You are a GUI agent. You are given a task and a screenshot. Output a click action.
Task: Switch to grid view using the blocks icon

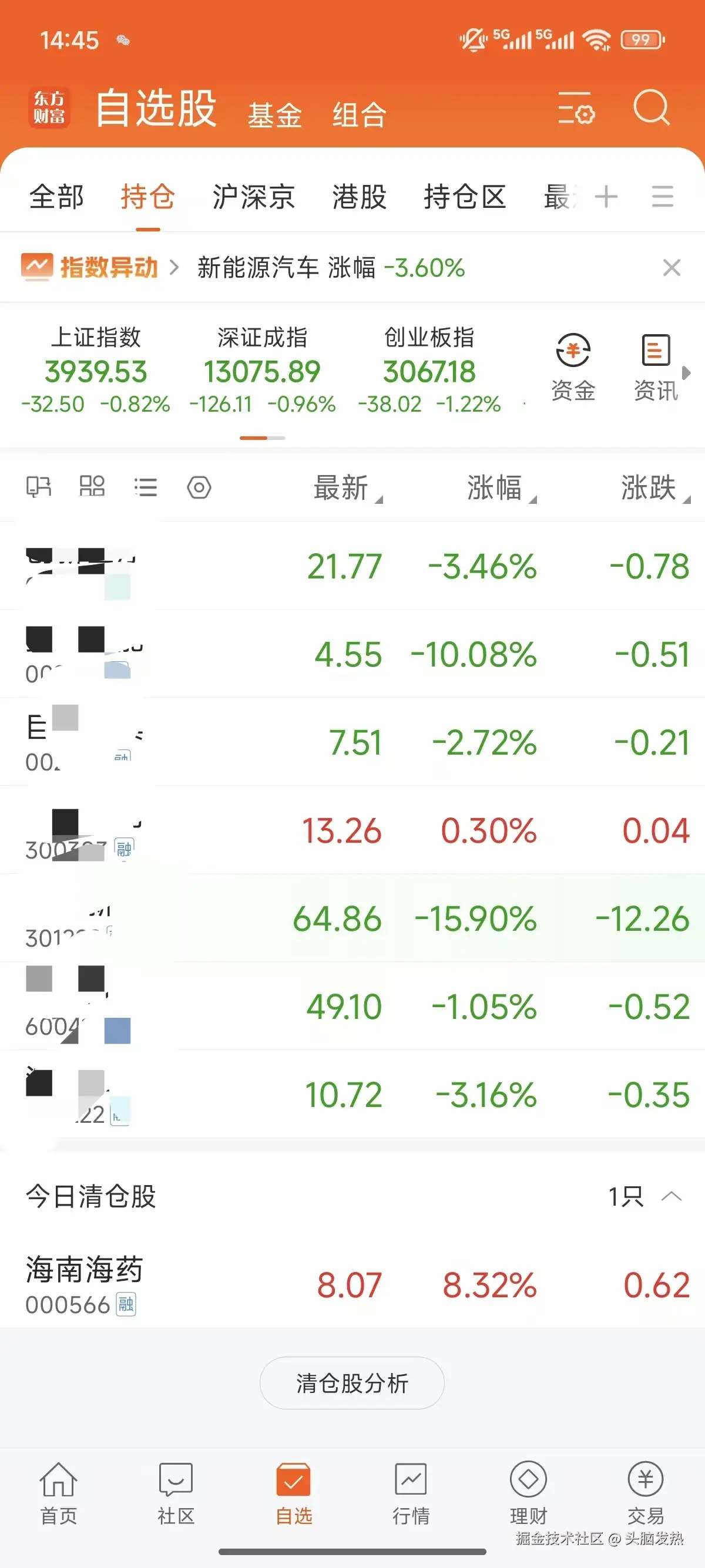coord(92,487)
